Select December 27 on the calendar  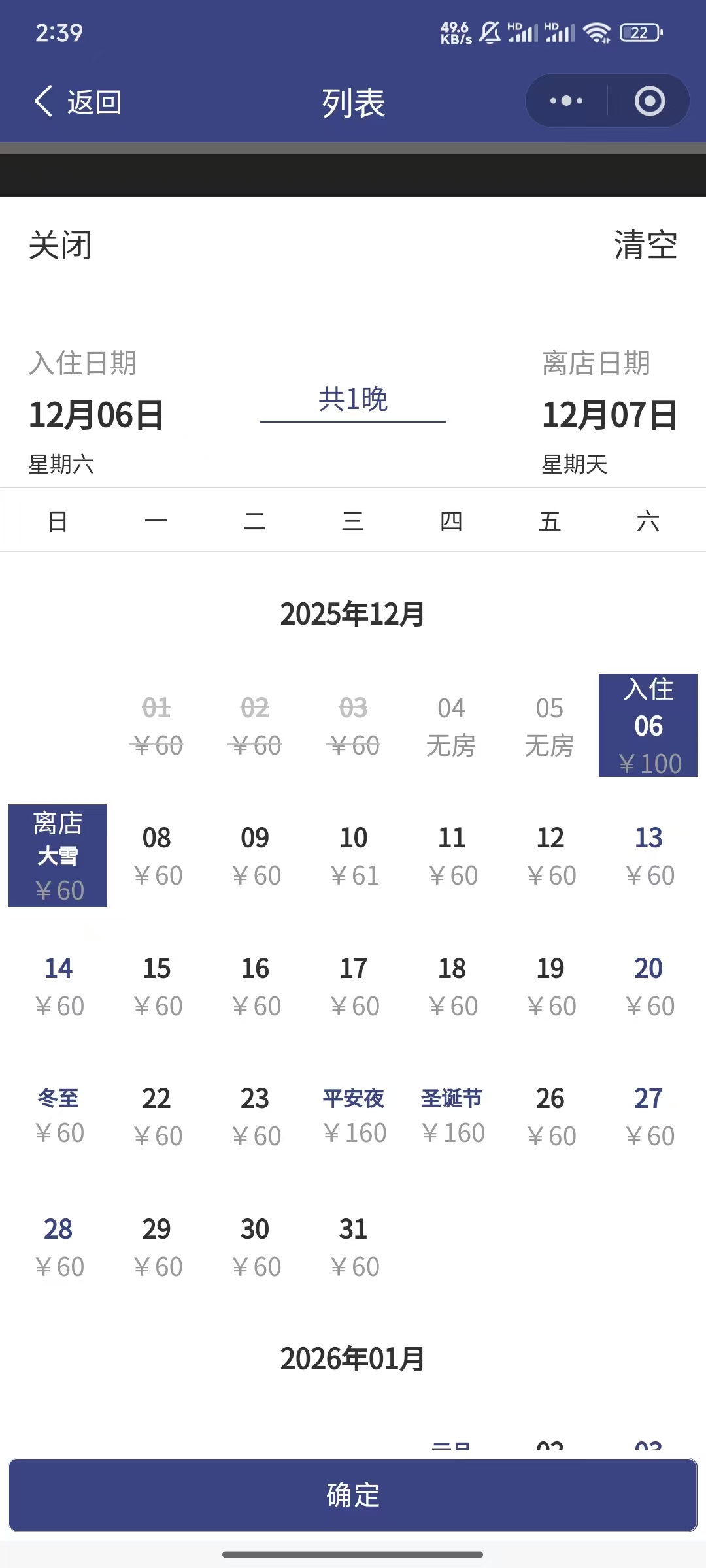[x=648, y=1116]
